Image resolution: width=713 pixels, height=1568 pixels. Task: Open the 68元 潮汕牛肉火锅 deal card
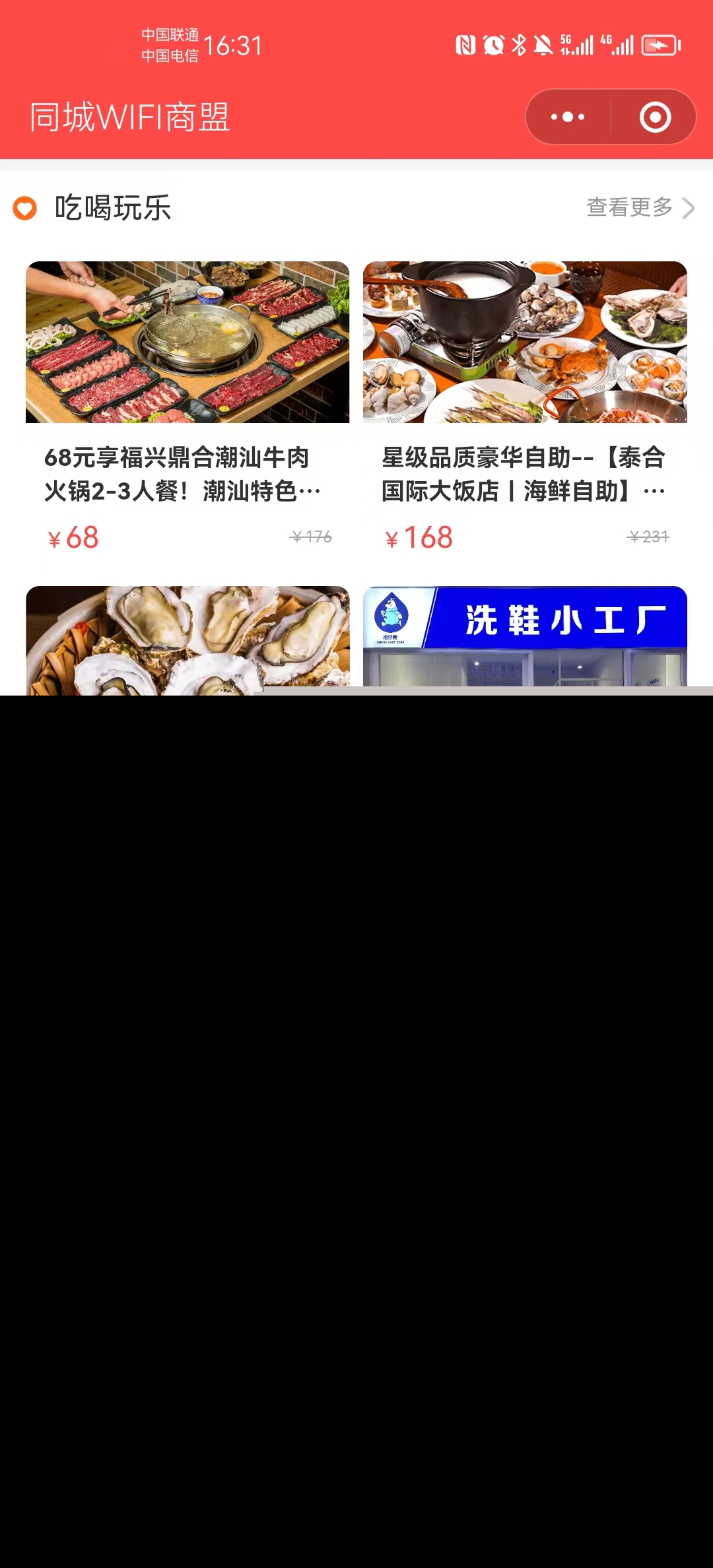click(x=187, y=409)
